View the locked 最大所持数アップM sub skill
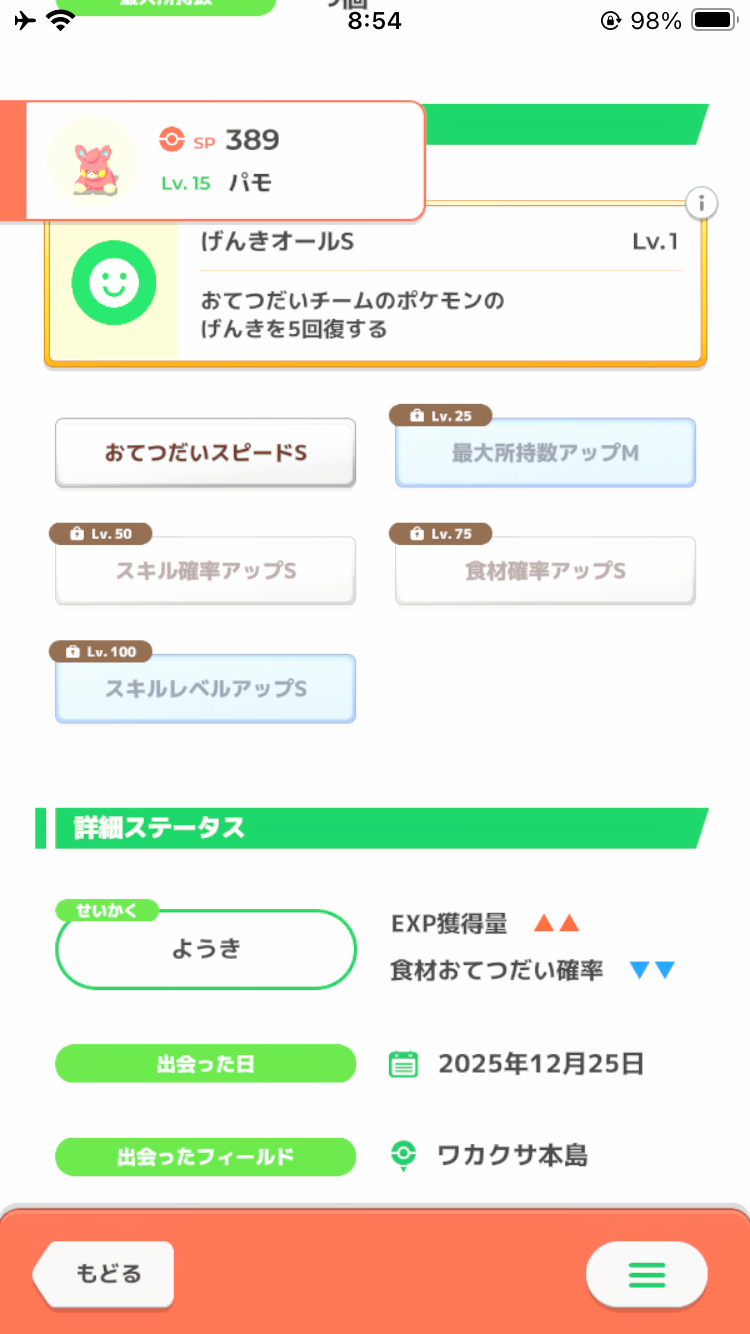Screen dimensions: 750x1334 point(545,453)
